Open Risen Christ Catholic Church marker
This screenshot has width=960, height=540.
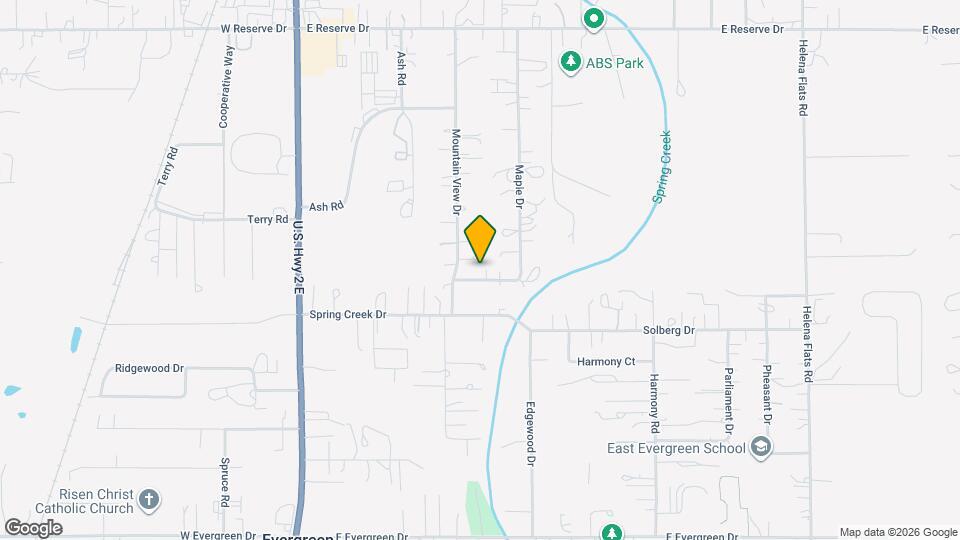[x=149, y=499]
